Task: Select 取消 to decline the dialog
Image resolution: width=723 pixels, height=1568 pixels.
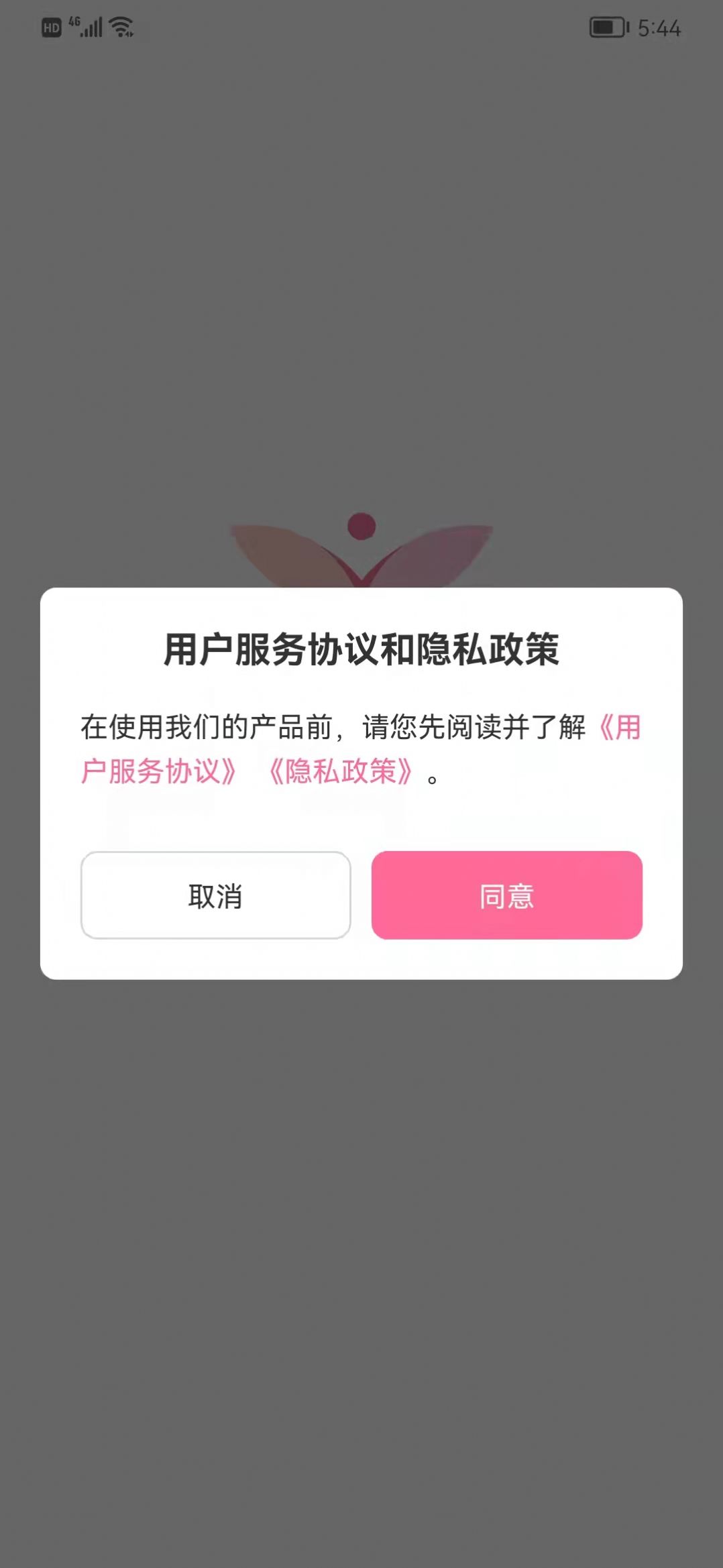Action: tap(215, 895)
